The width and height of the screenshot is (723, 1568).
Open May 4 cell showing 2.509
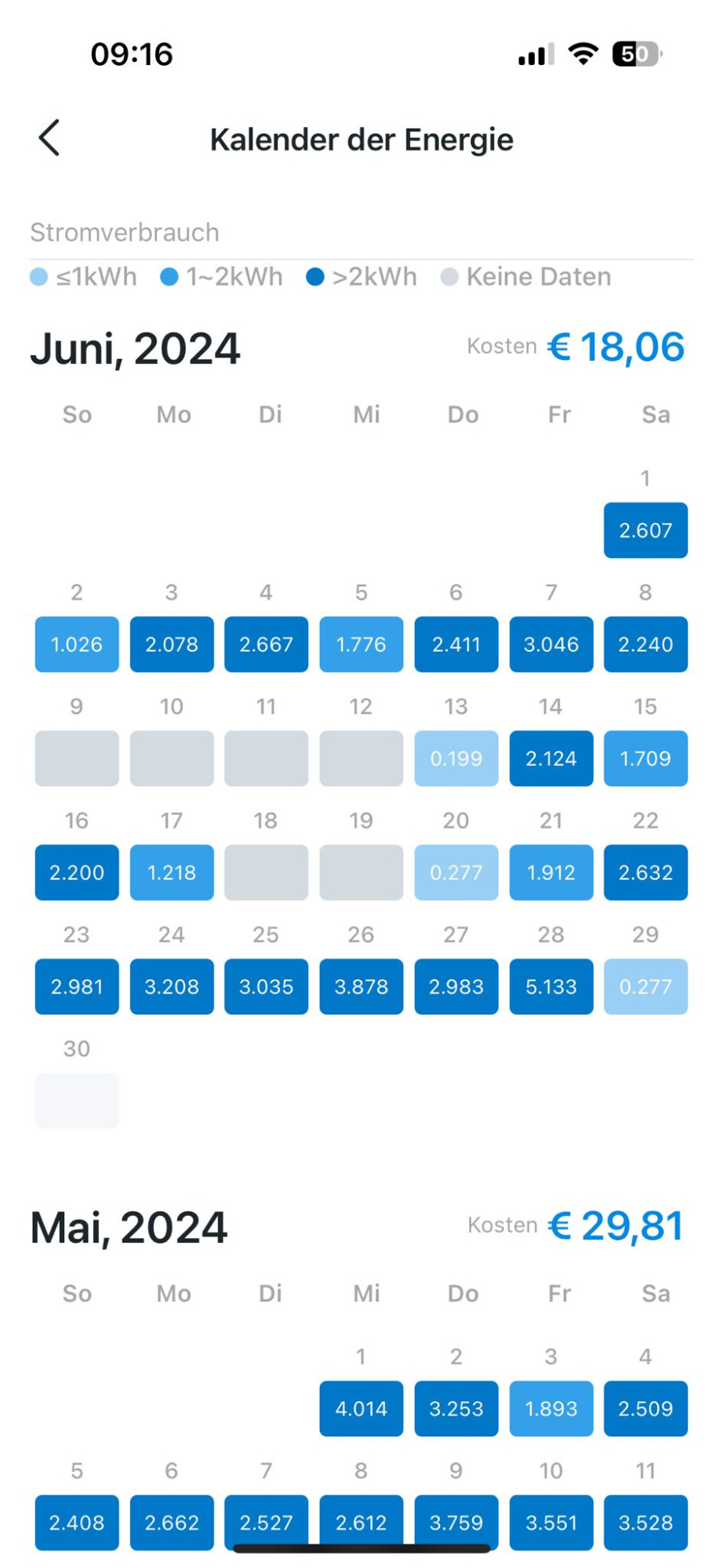point(645,1409)
